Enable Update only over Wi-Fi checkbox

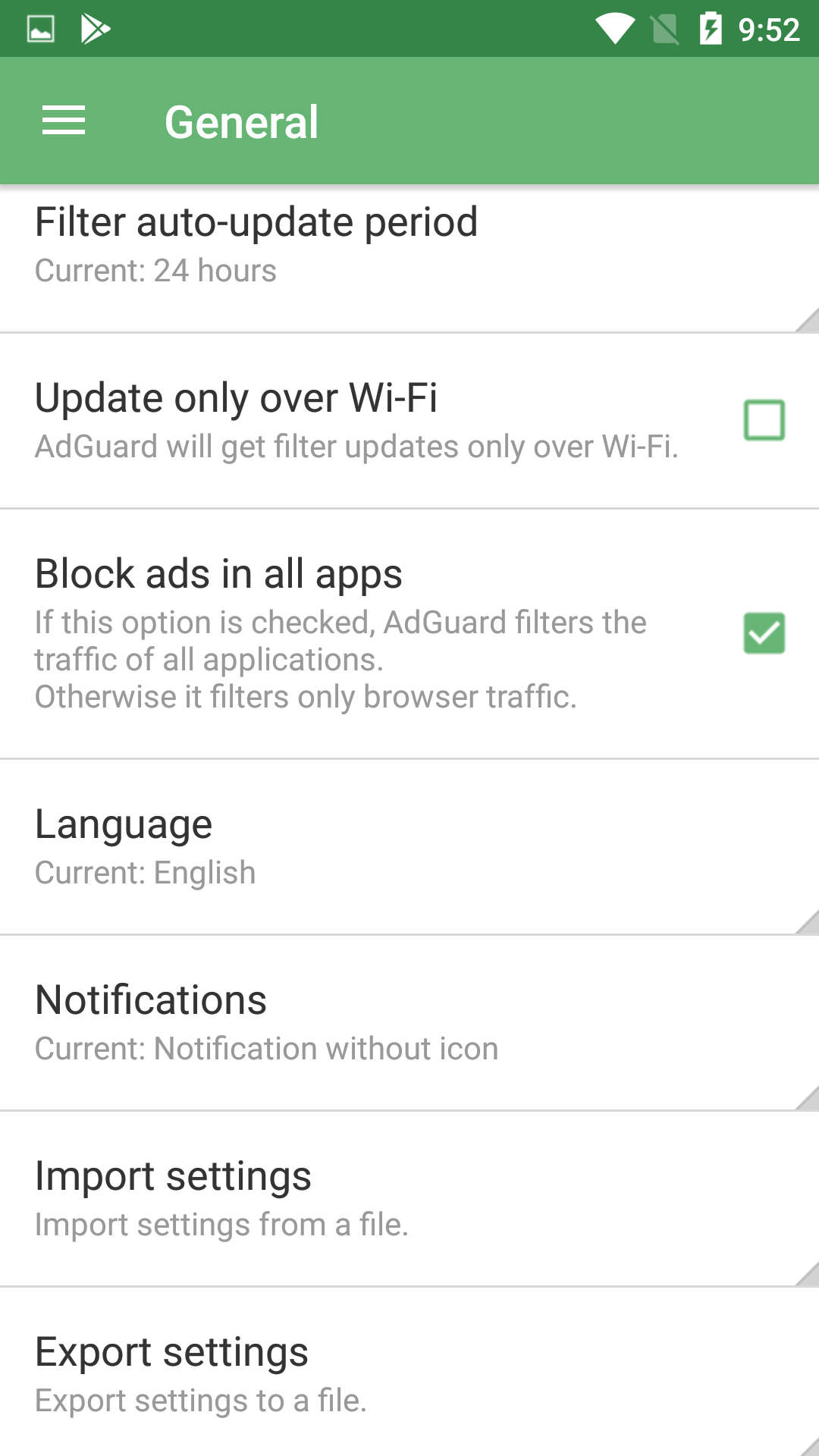(x=764, y=420)
